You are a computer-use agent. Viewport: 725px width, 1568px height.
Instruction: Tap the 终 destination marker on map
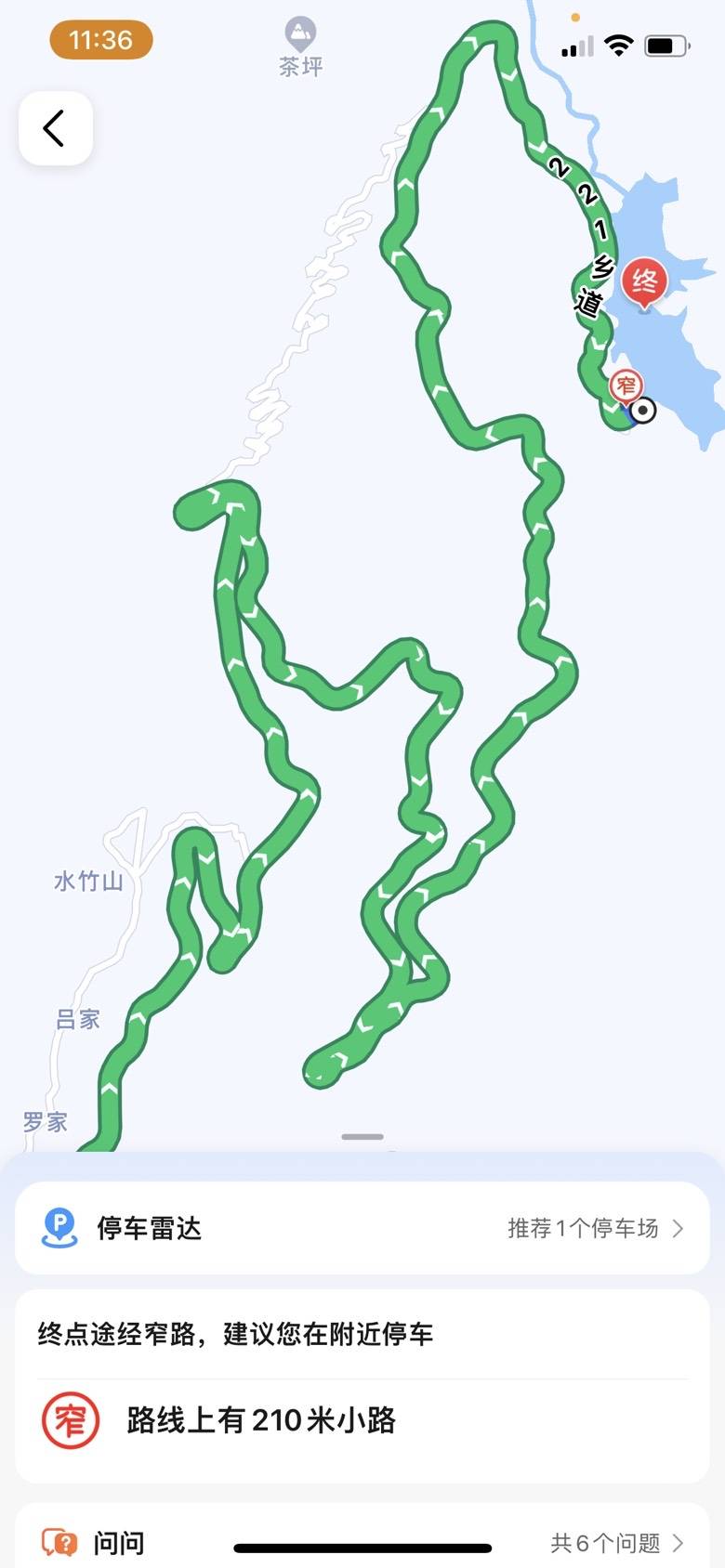[643, 280]
